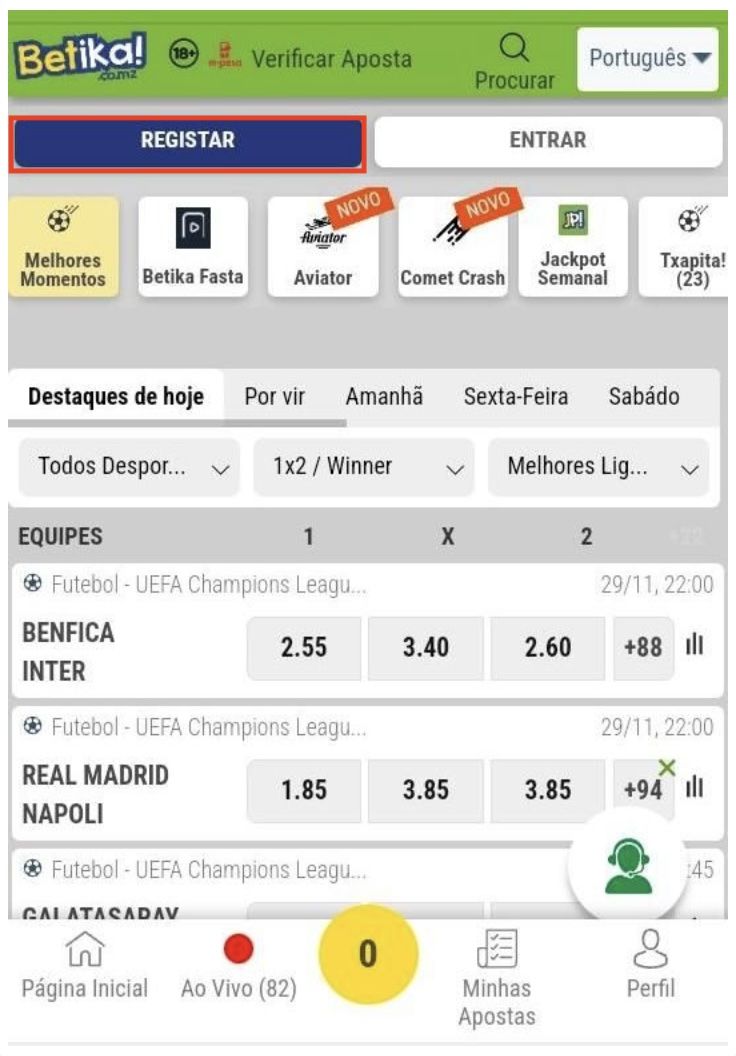Tap ENTRAR to log in
This screenshot has height=1056, width=736.
click(x=547, y=141)
